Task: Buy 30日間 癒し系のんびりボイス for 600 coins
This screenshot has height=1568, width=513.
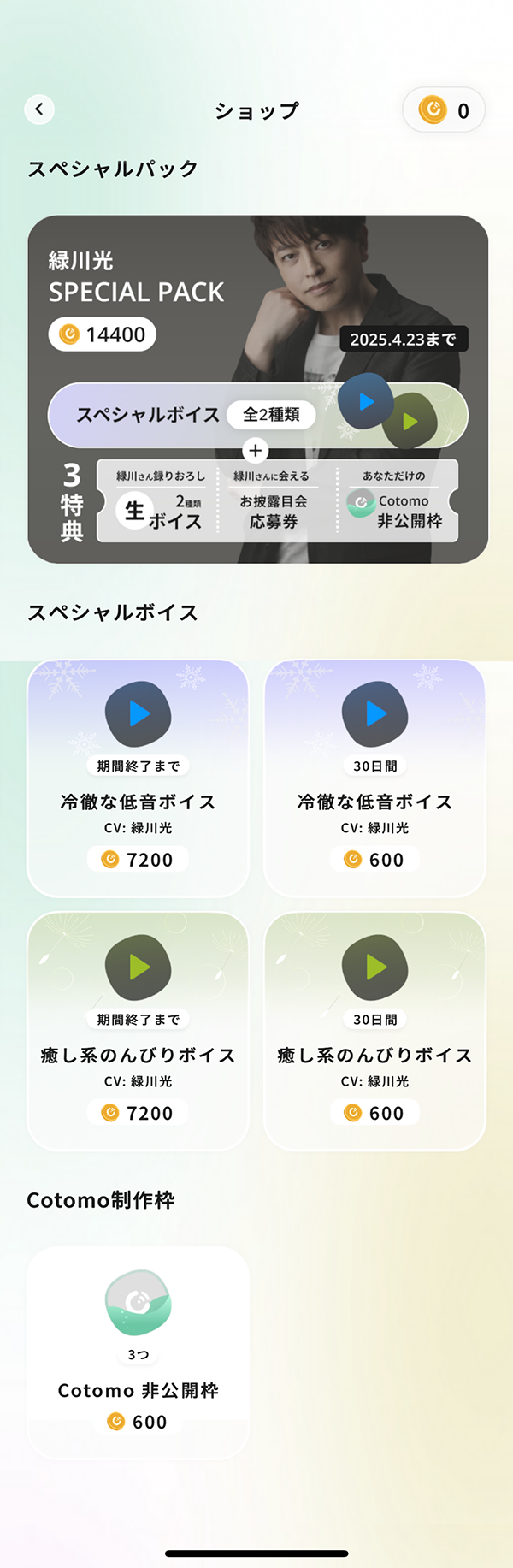Action: [x=374, y=1113]
